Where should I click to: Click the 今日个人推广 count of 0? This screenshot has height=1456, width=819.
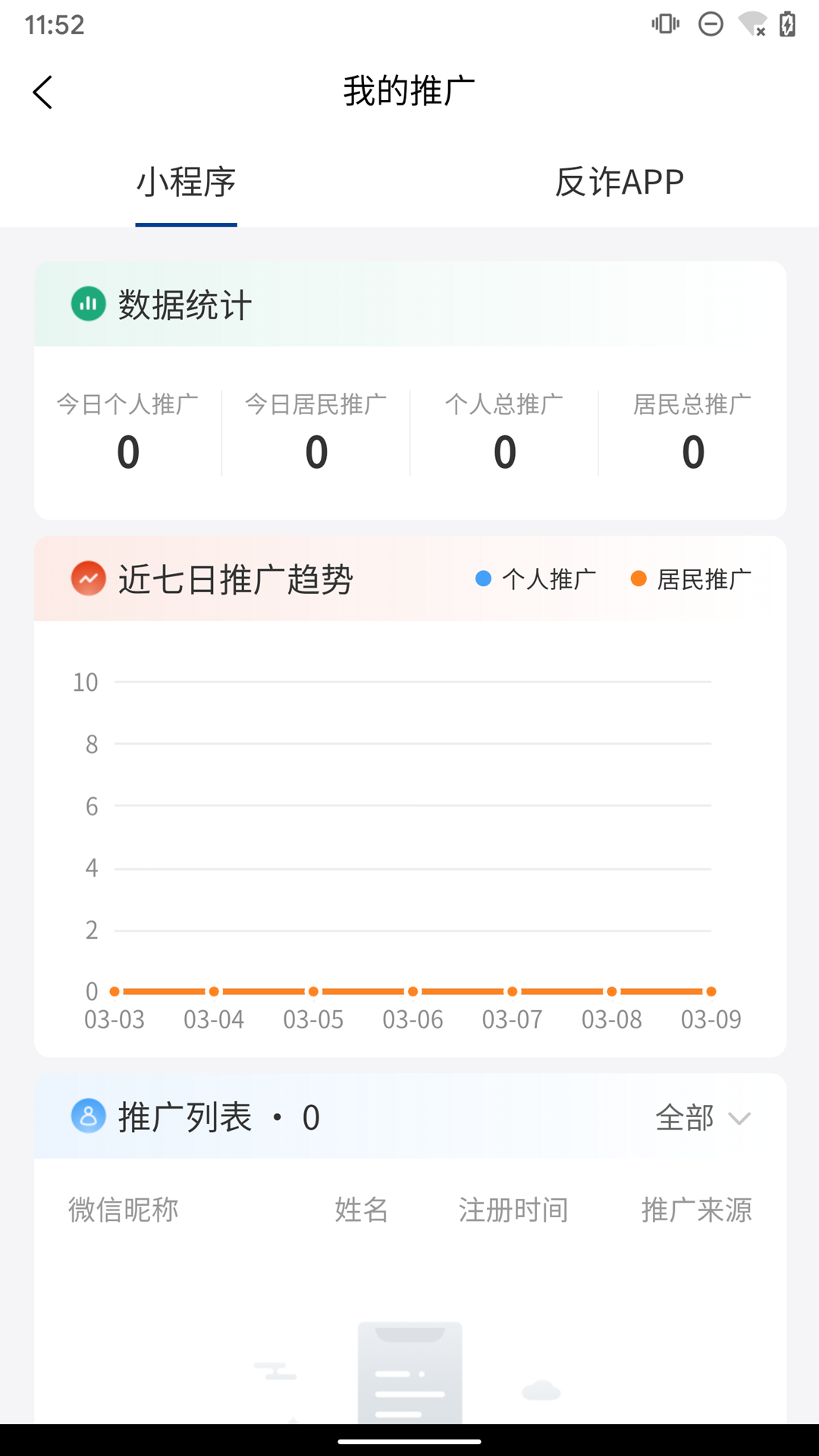[x=127, y=451]
